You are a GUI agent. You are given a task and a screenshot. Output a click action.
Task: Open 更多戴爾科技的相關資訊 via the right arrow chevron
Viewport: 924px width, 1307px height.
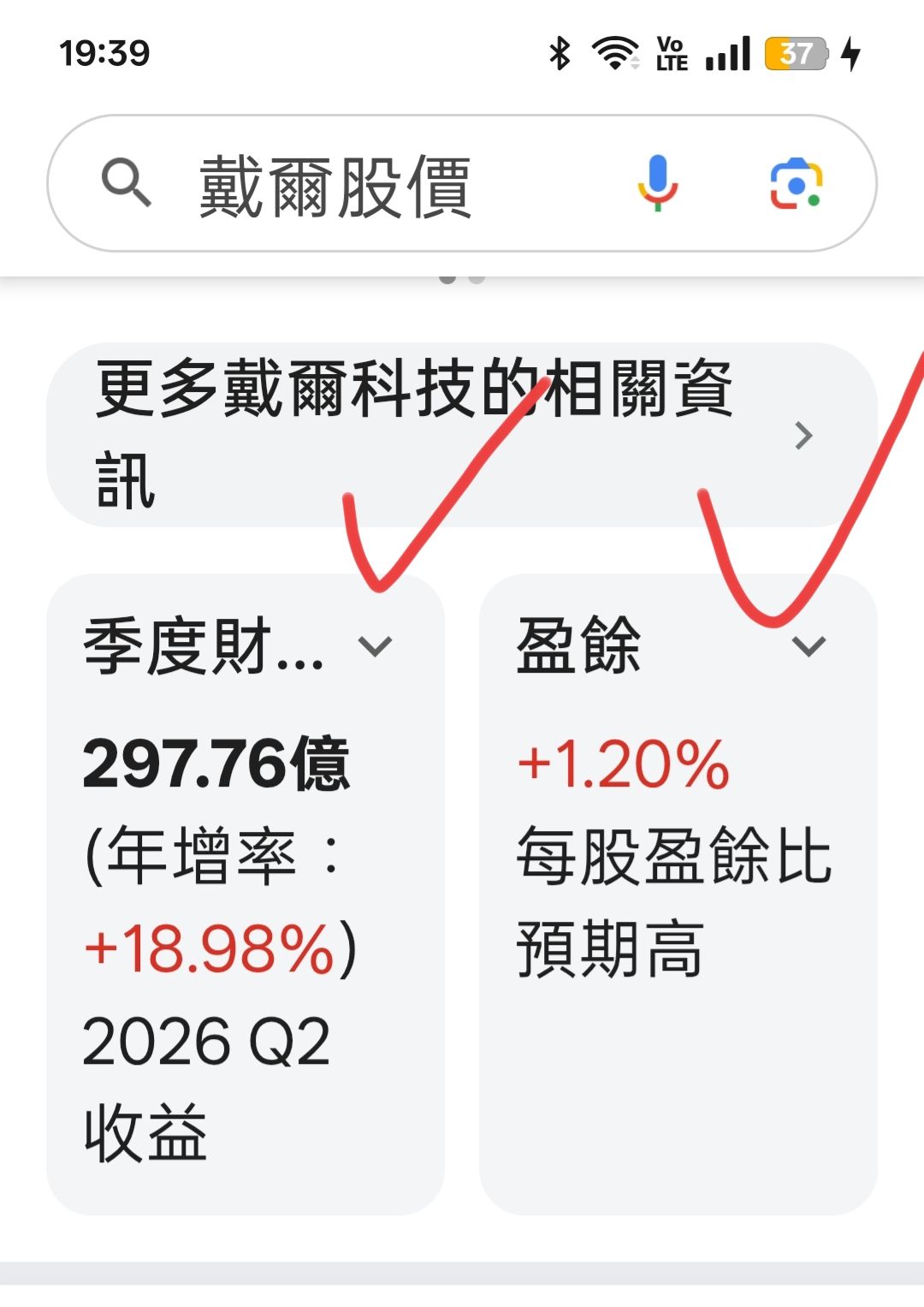tap(803, 436)
